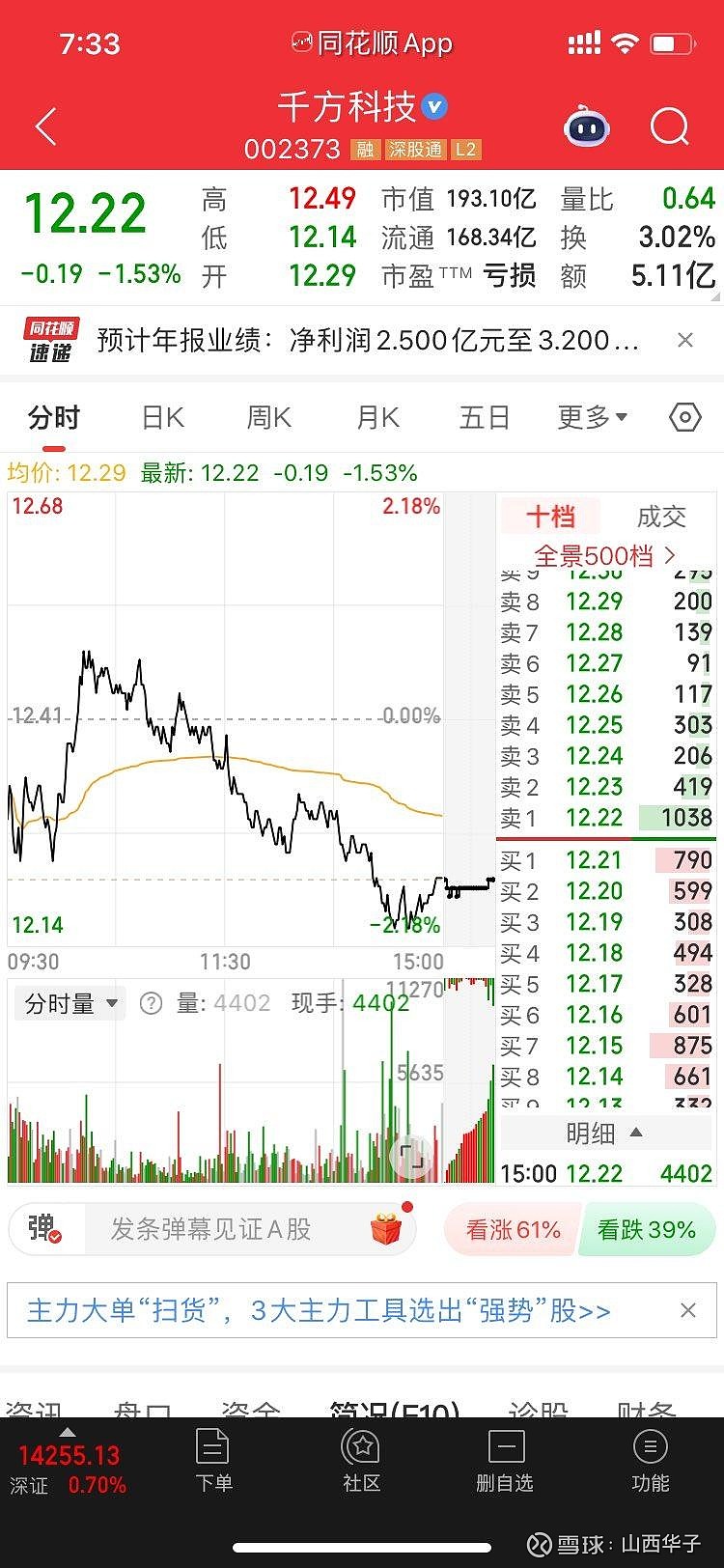This screenshot has width=724, height=1568.
Task: Open search with the magnifier icon
Action: click(x=669, y=126)
